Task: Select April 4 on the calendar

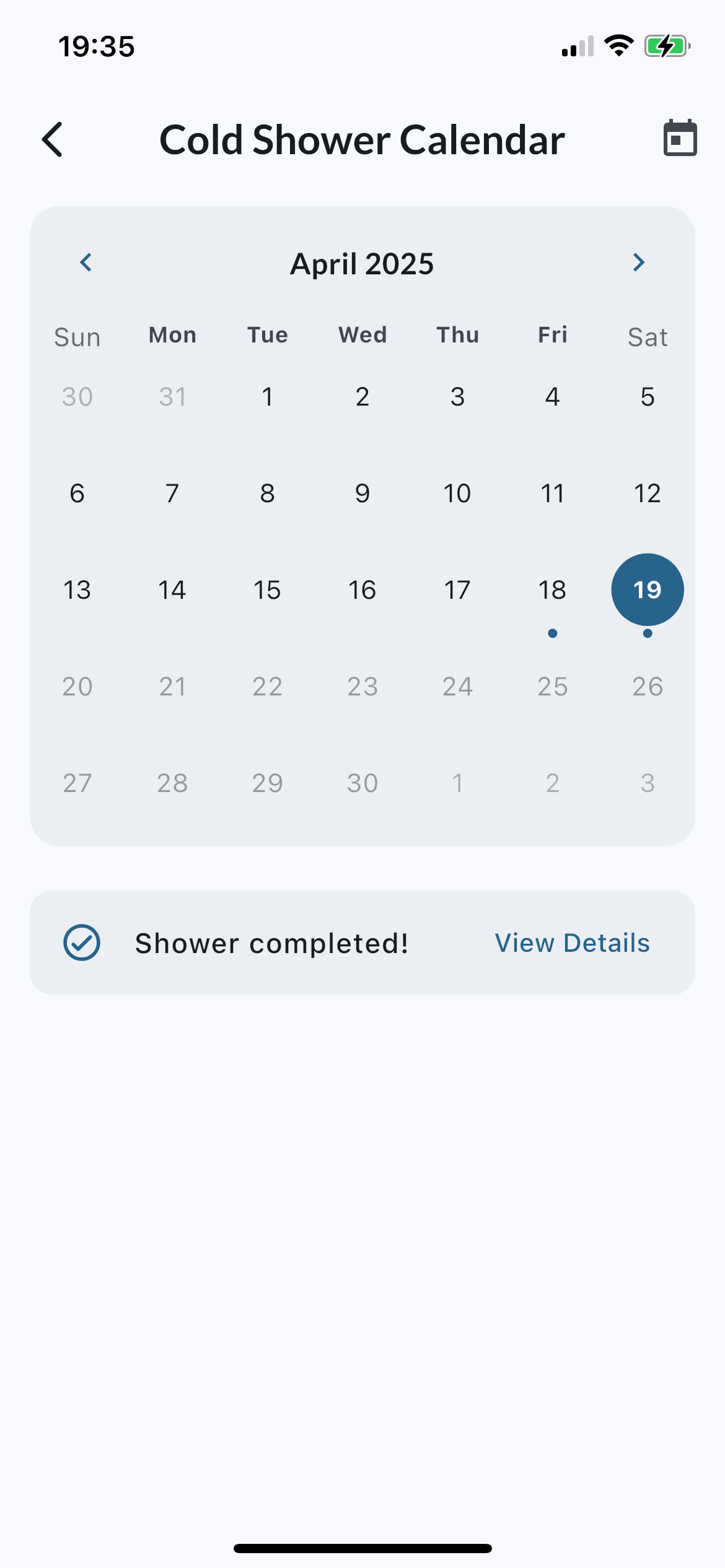Action: (x=552, y=397)
